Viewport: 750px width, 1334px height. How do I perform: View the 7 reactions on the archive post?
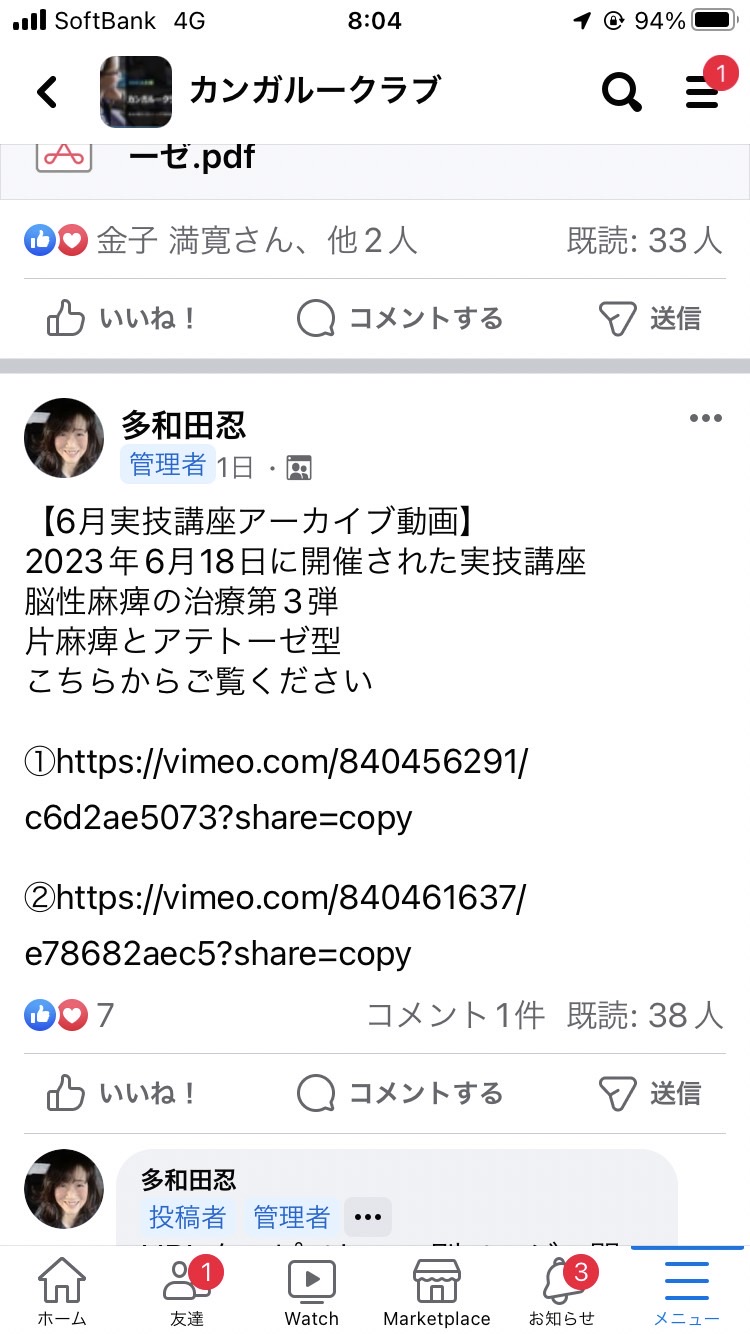click(70, 1016)
